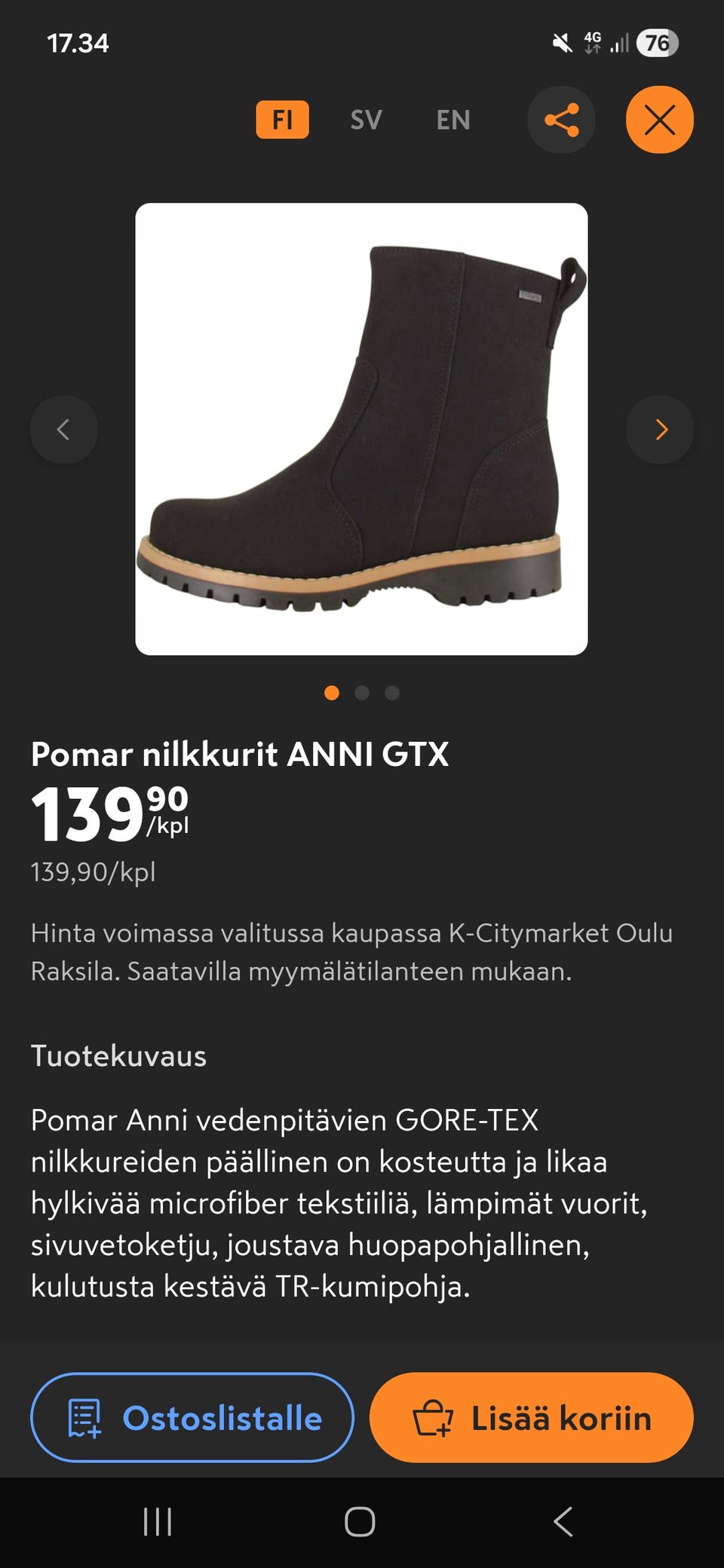
Task: Go back using the system back button
Action: 563,1521
